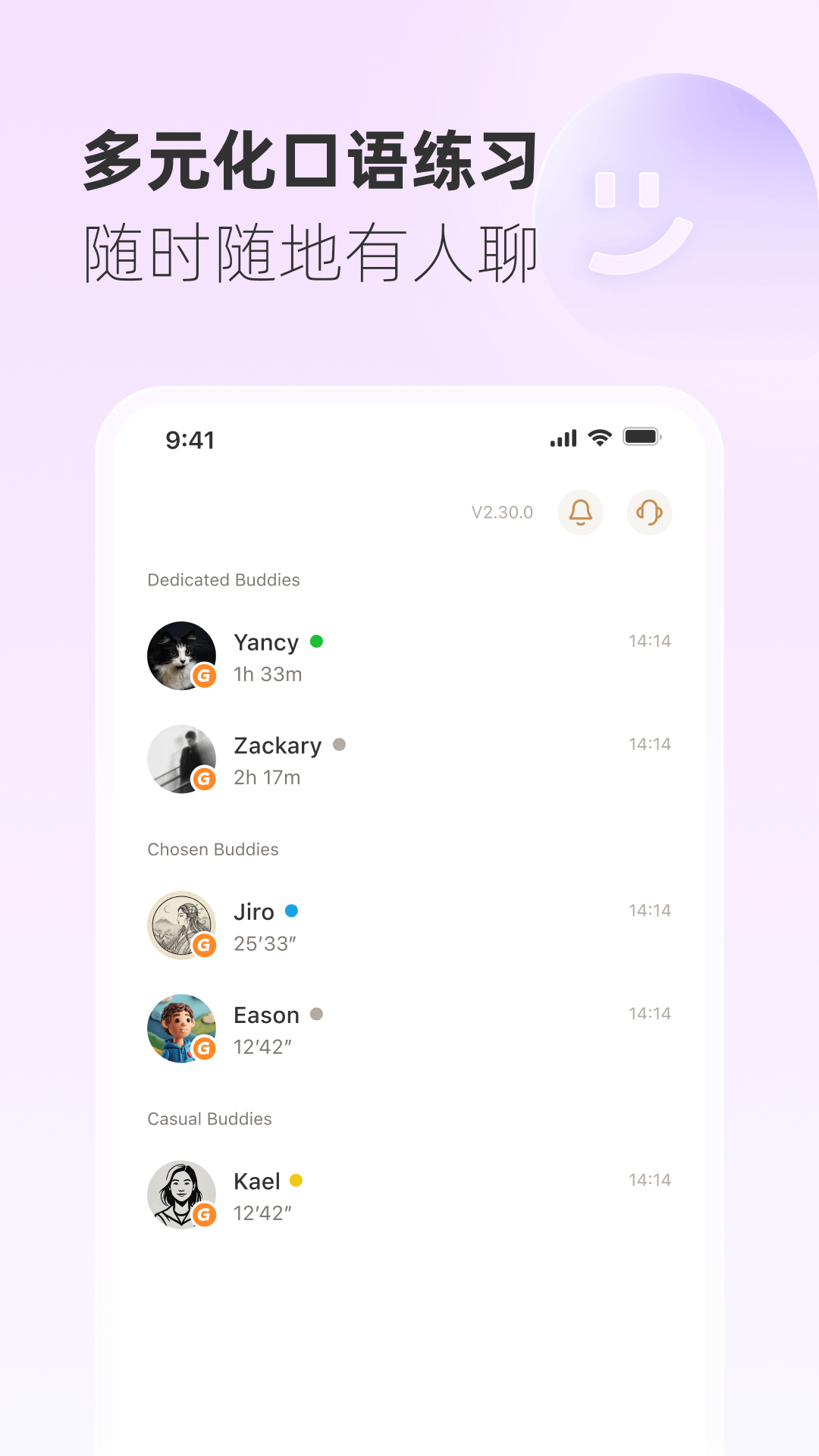The width and height of the screenshot is (819, 1456).
Task: Click the G badge on Jiro's avatar
Action: (206, 946)
